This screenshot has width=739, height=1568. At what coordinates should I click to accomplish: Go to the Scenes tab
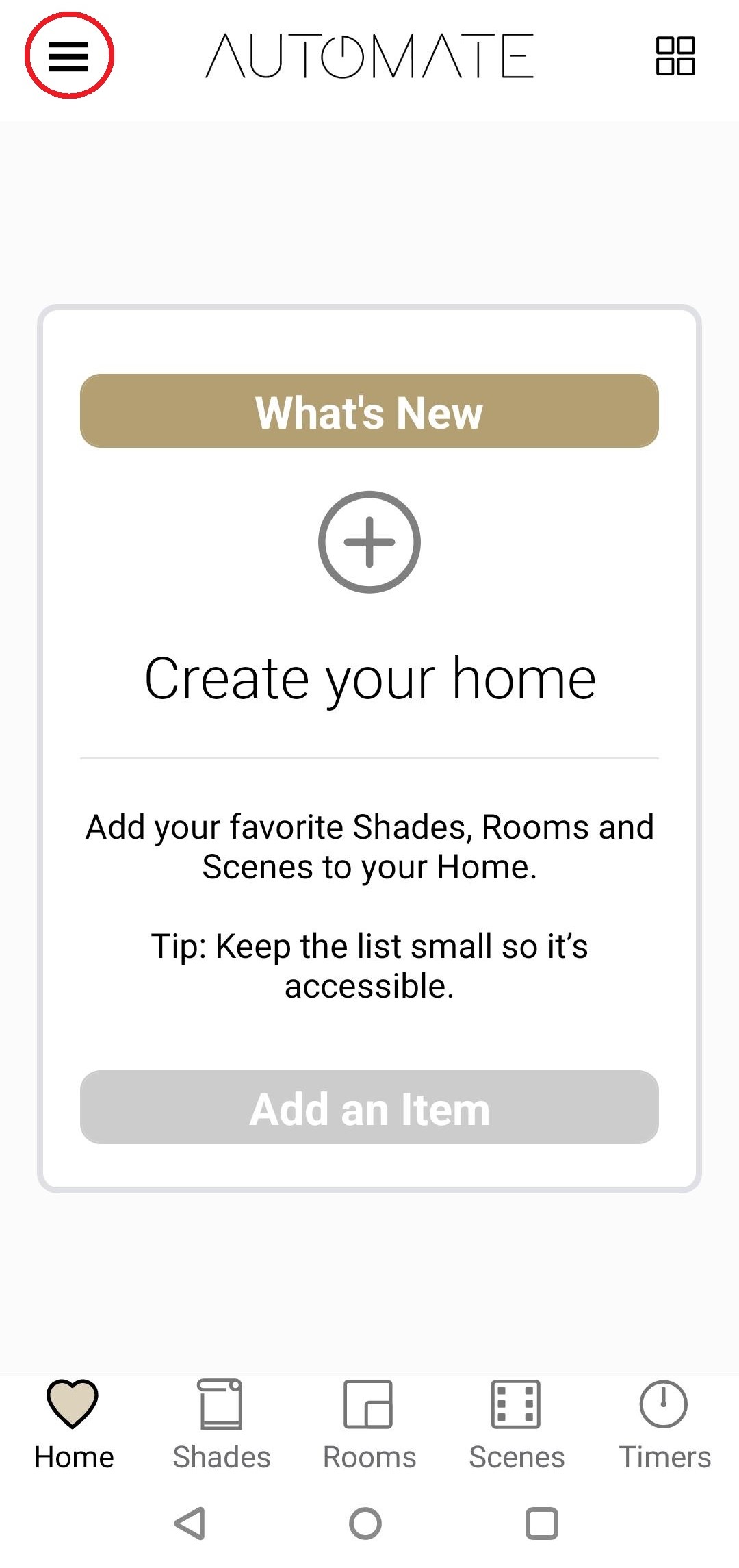point(517,1425)
